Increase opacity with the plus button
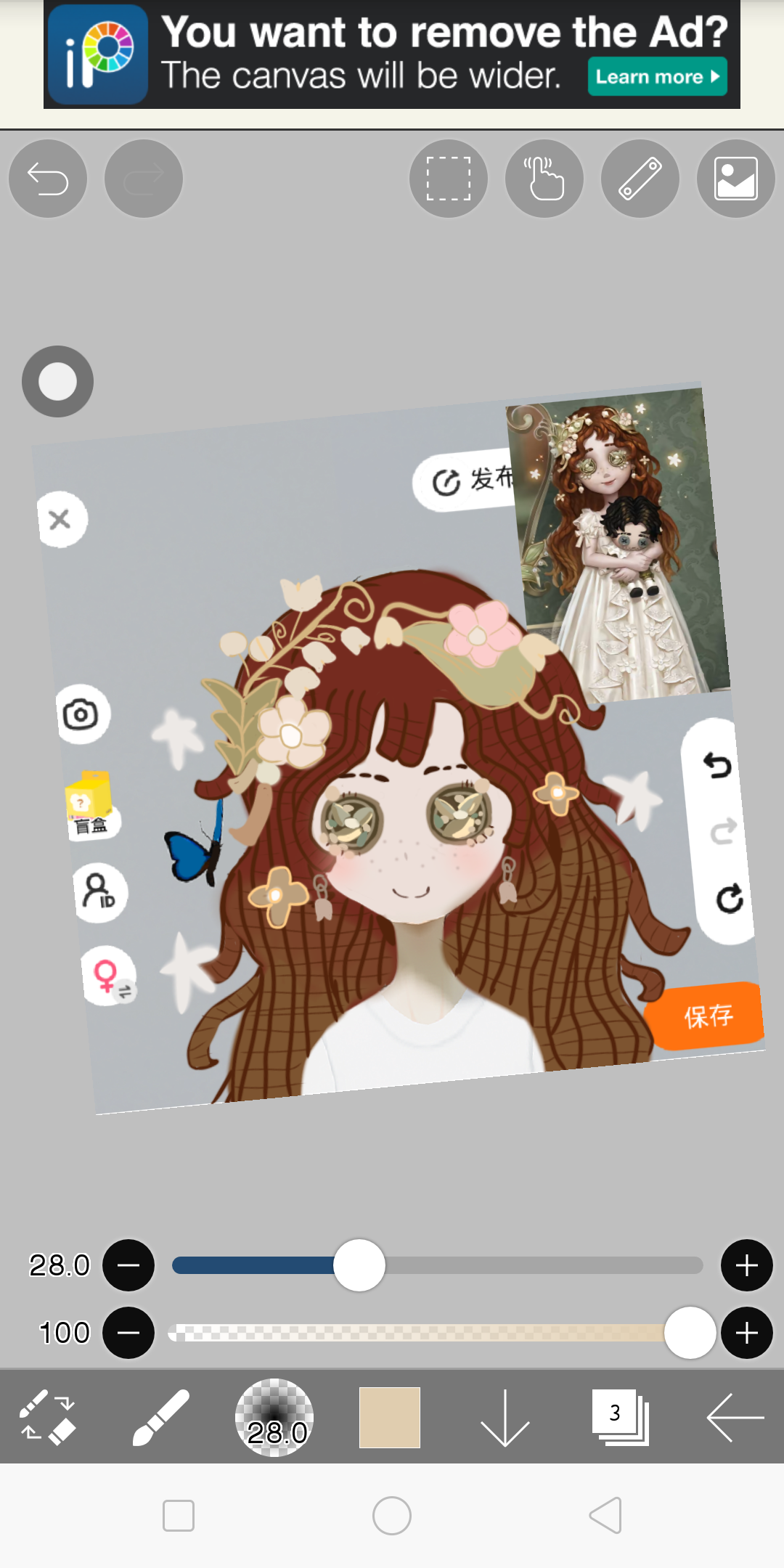Image resolution: width=784 pixels, height=1568 pixels. click(746, 1333)
